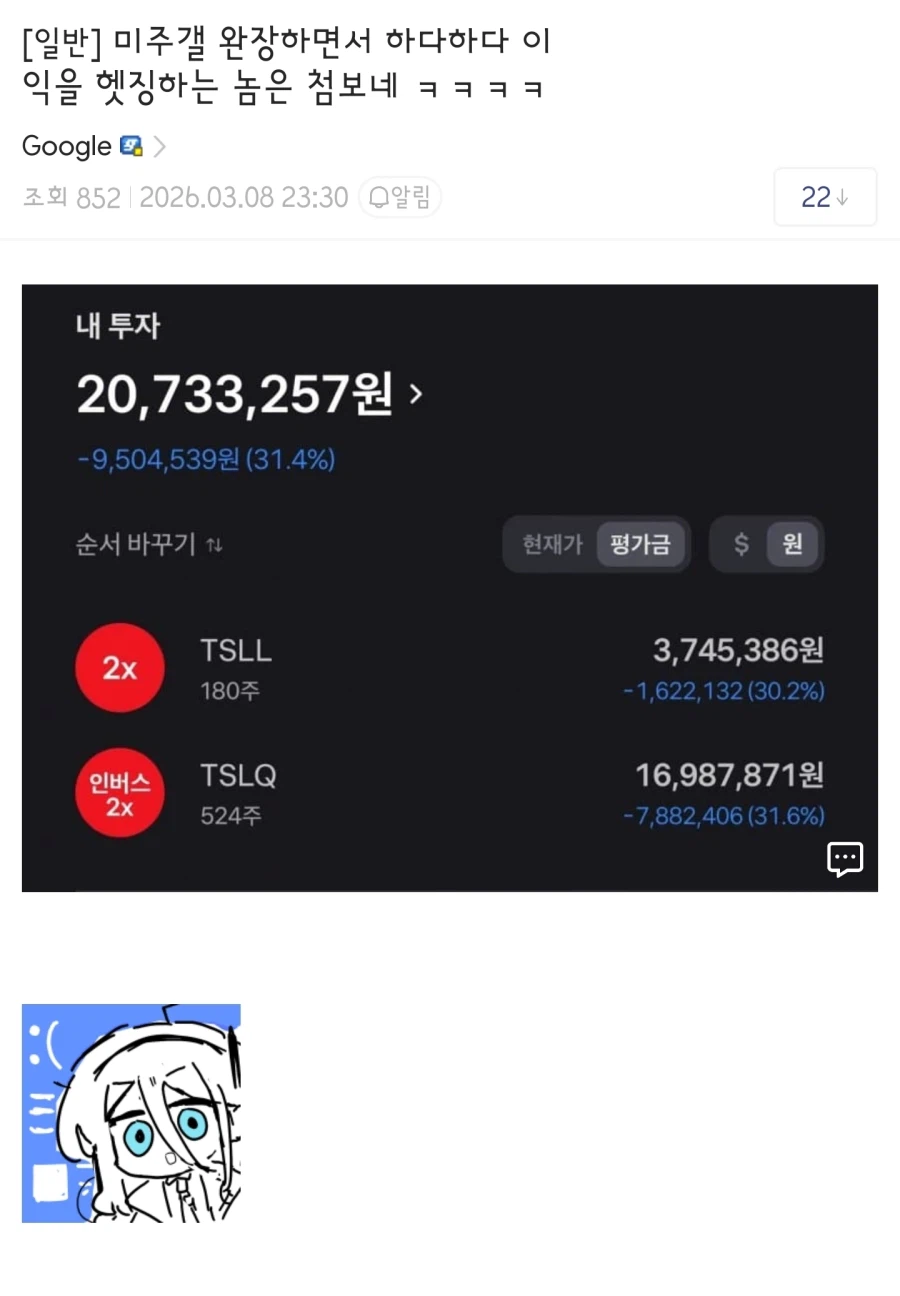Click the bell icon inside the 알림 button
Screen dimensions: 900x1296
point(378,197)
